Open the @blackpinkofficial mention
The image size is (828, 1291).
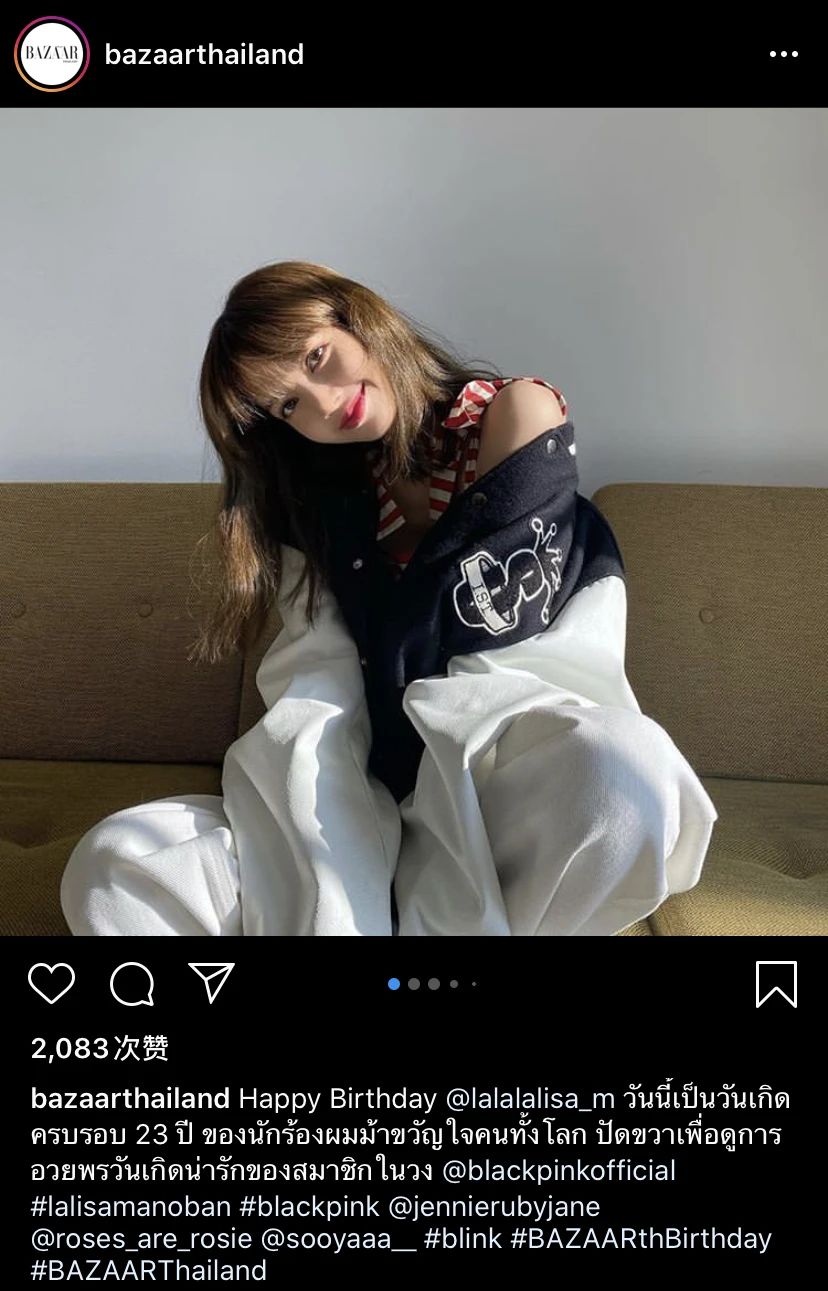559,1170
